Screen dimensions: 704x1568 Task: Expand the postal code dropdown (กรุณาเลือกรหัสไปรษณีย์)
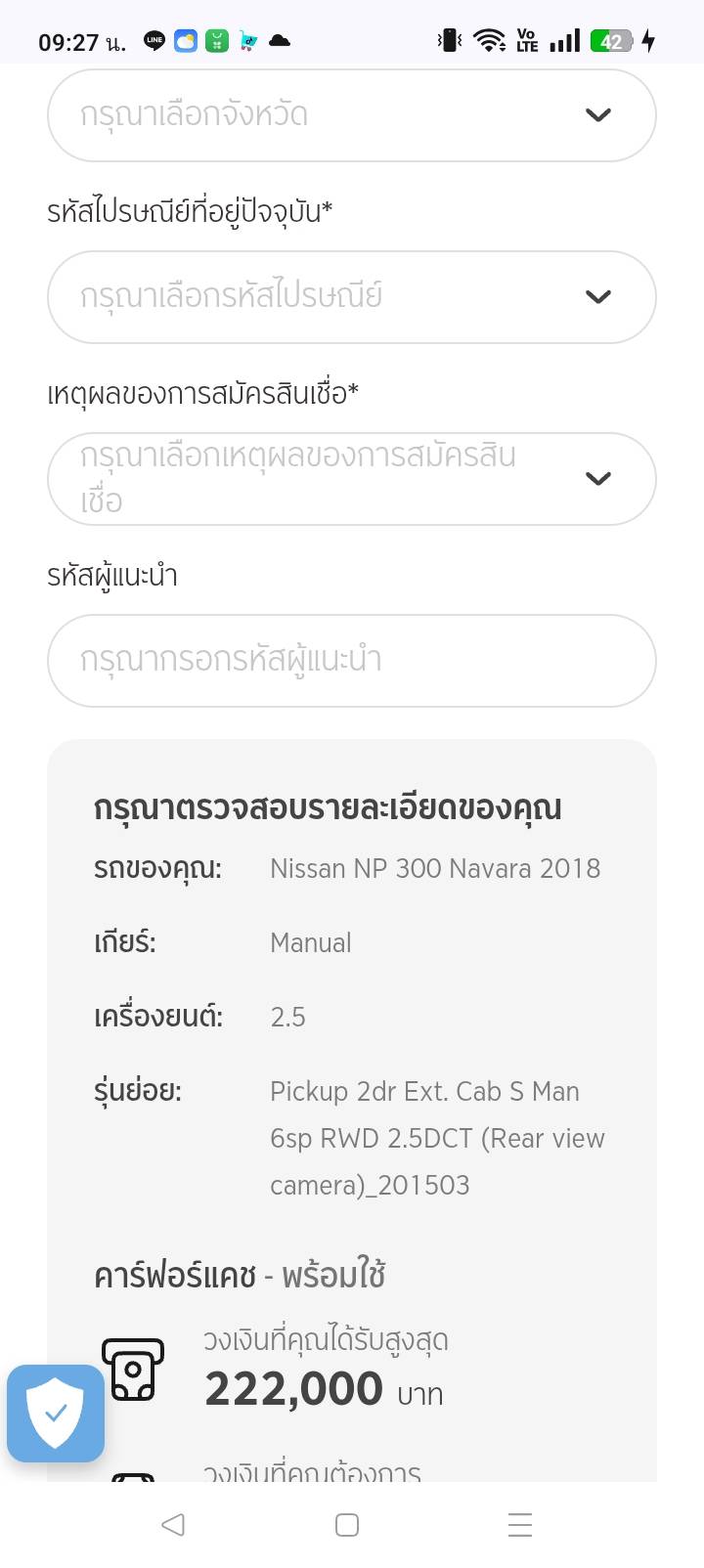click(x=351, y=297)
